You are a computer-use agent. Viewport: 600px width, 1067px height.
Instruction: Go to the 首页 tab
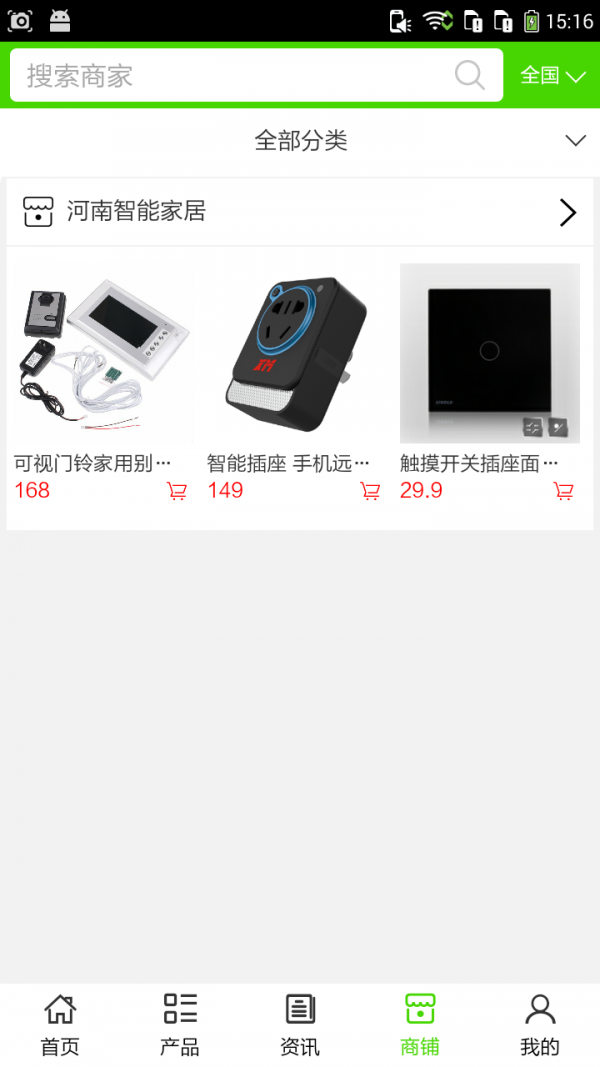pos(60,1025)
